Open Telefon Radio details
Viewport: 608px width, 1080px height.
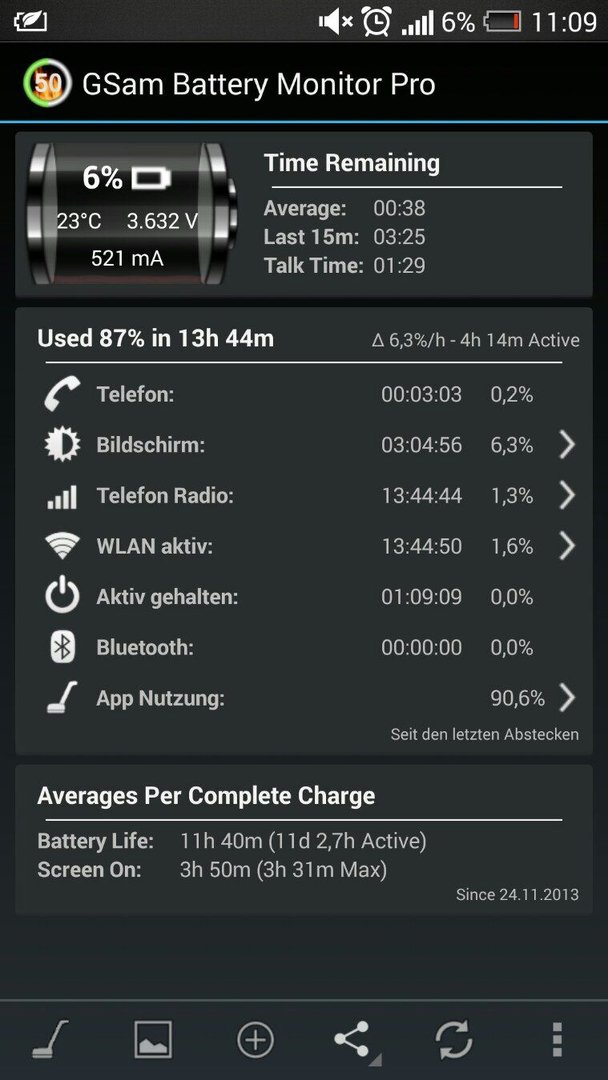pos(304,496)
